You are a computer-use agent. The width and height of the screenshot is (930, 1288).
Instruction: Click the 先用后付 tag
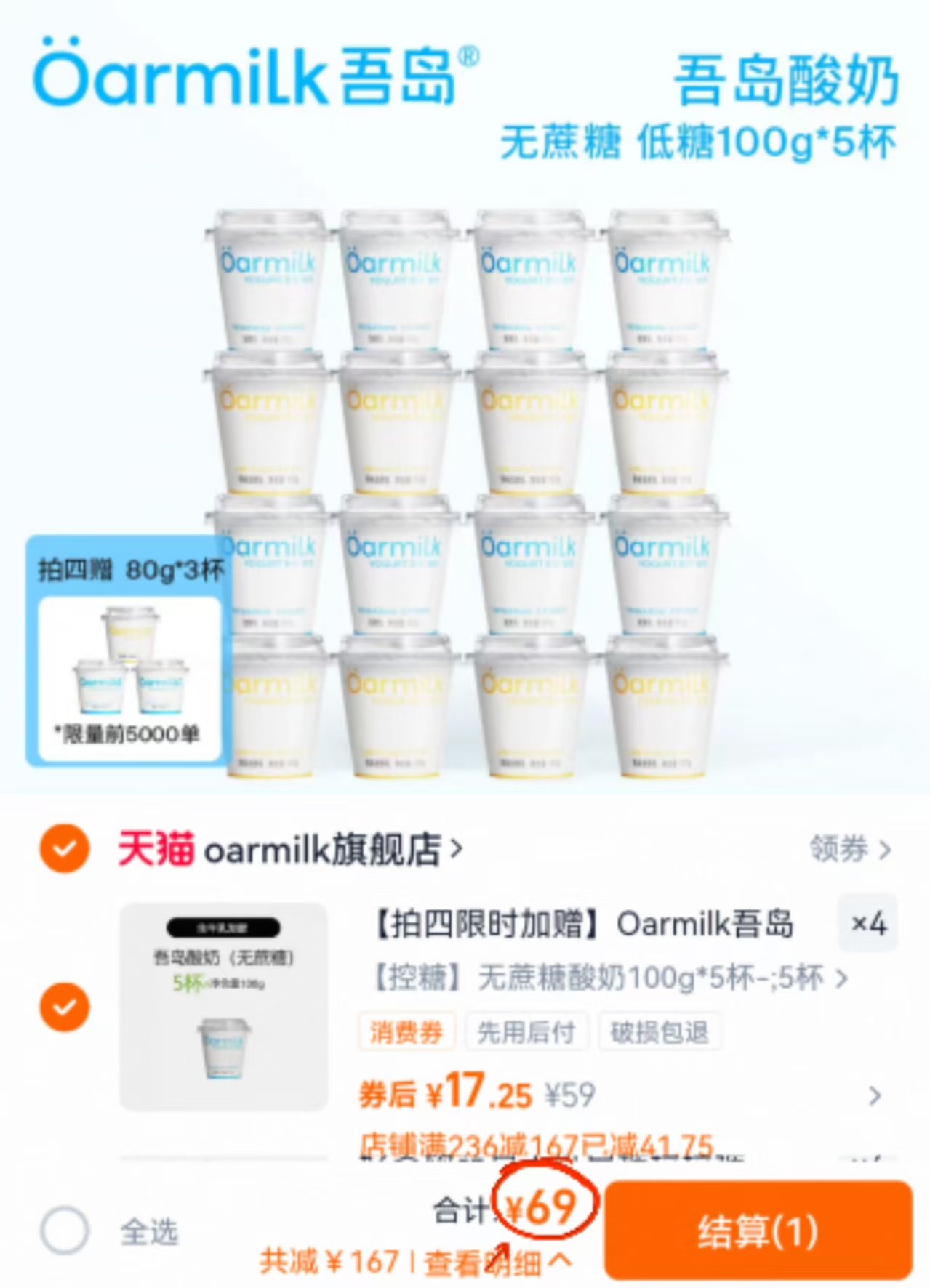pyautogui.click(x=527, y=1032)
